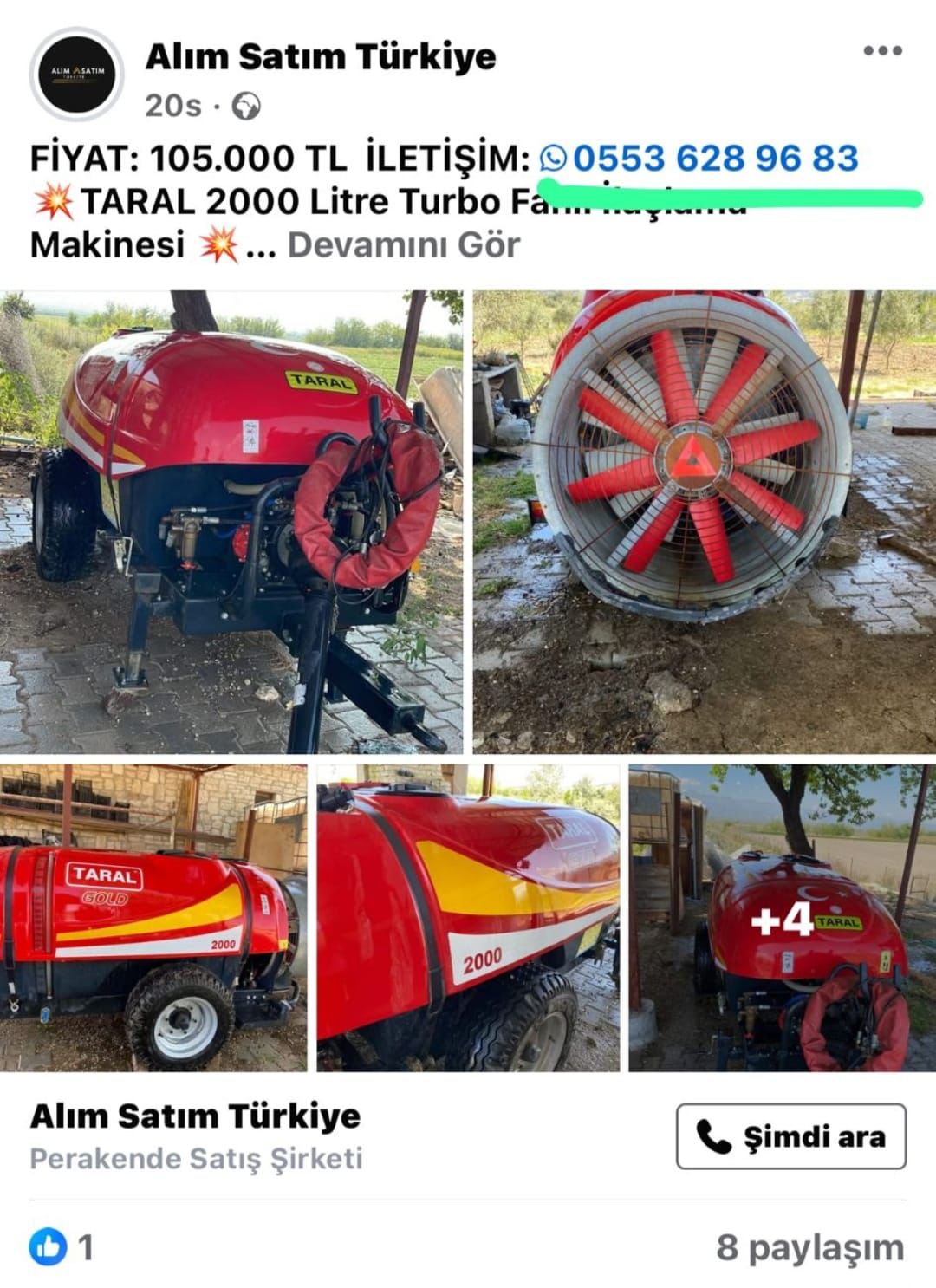The image size is (936, 1288).
Task: View who liked the post
Action: [61, 1248]
